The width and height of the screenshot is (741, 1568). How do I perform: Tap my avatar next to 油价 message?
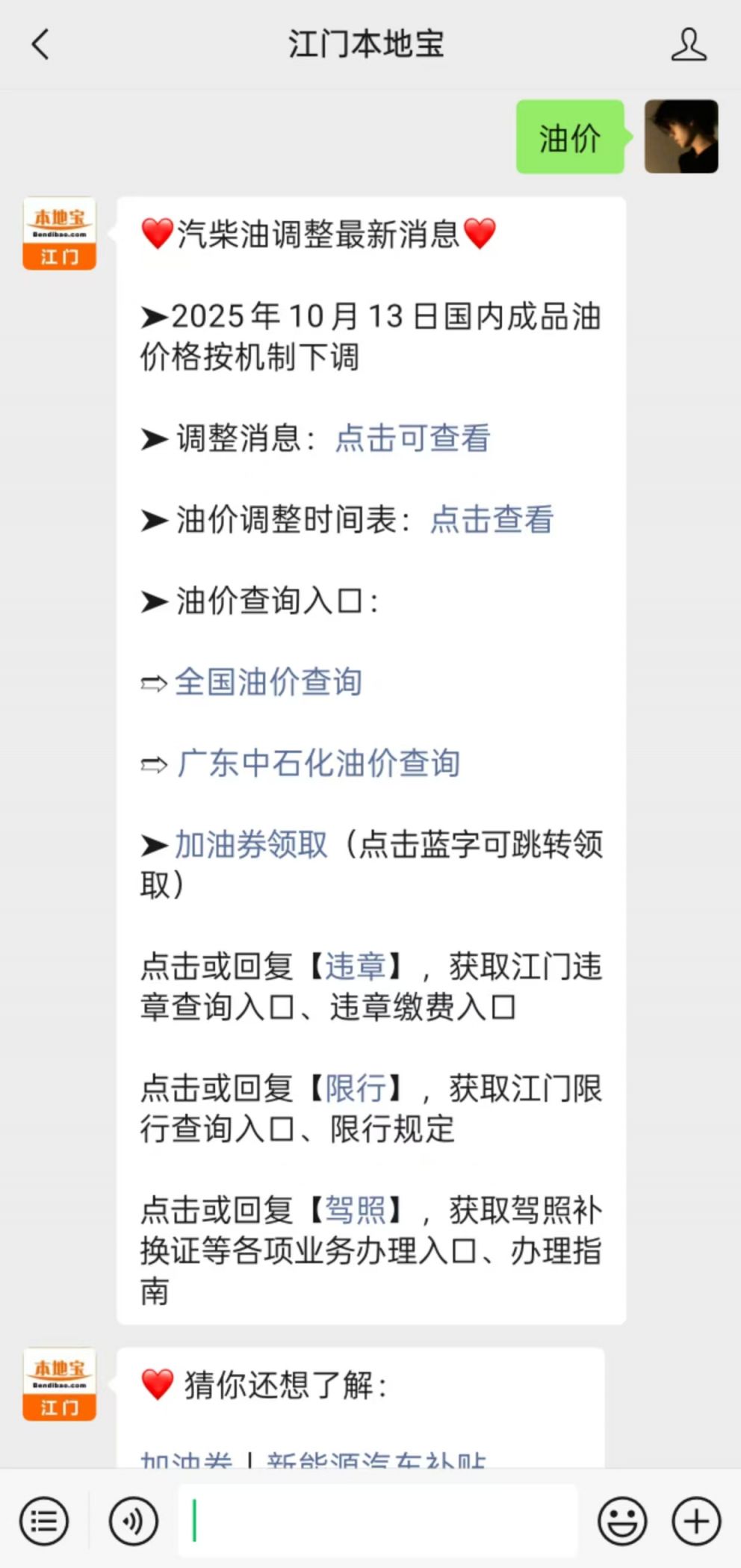(681, 137)
